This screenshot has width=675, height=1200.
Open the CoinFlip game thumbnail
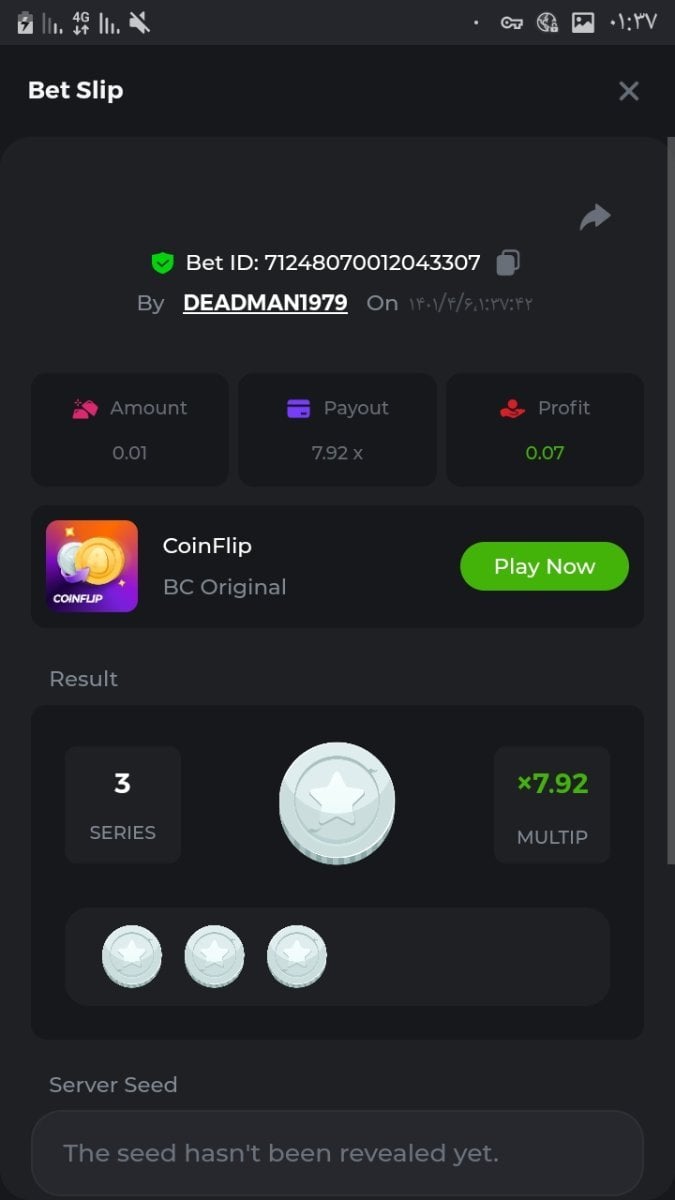click(x=92, y=566)
